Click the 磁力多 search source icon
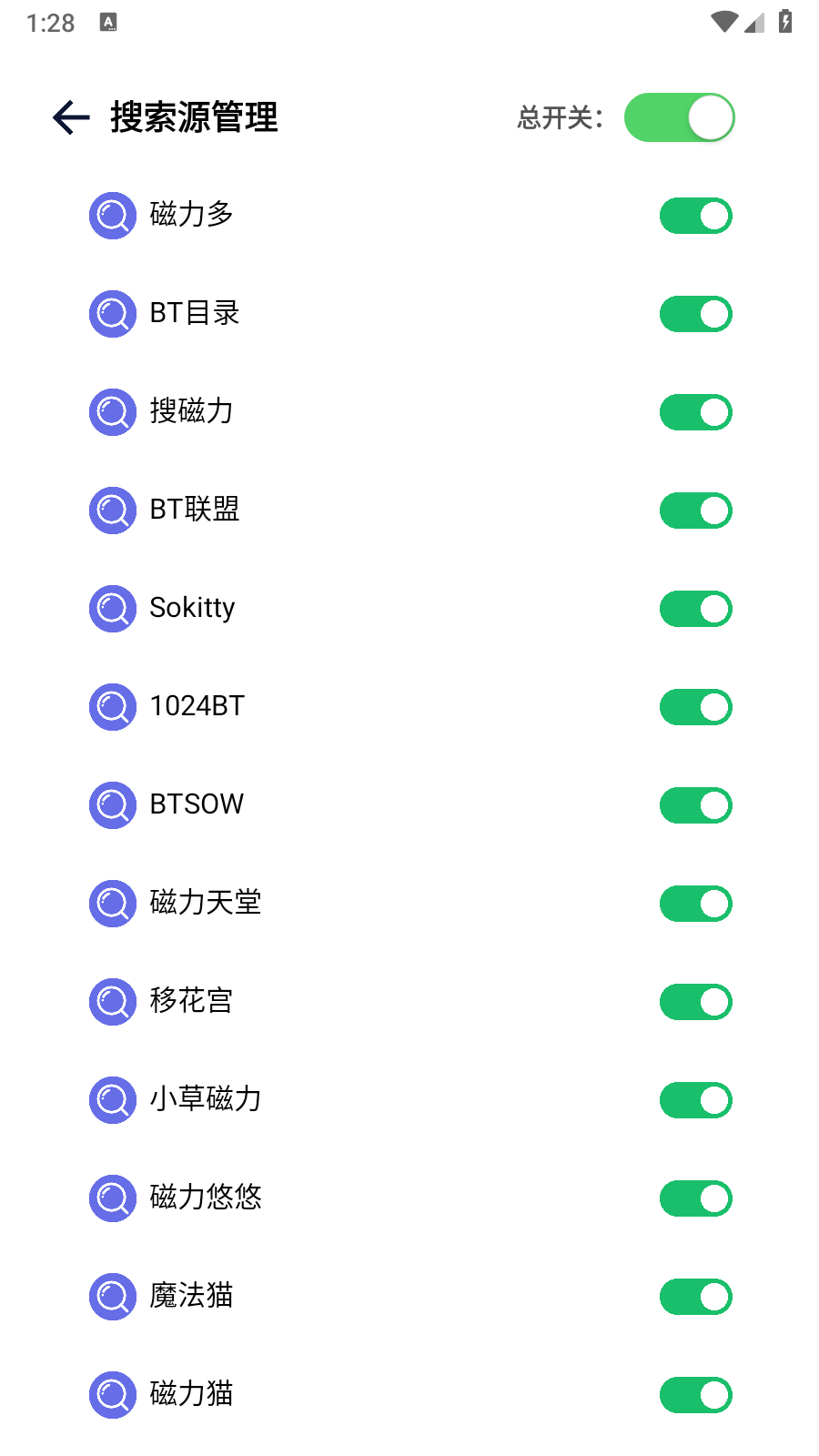The image size is (819, 1456). click(112, 216)
